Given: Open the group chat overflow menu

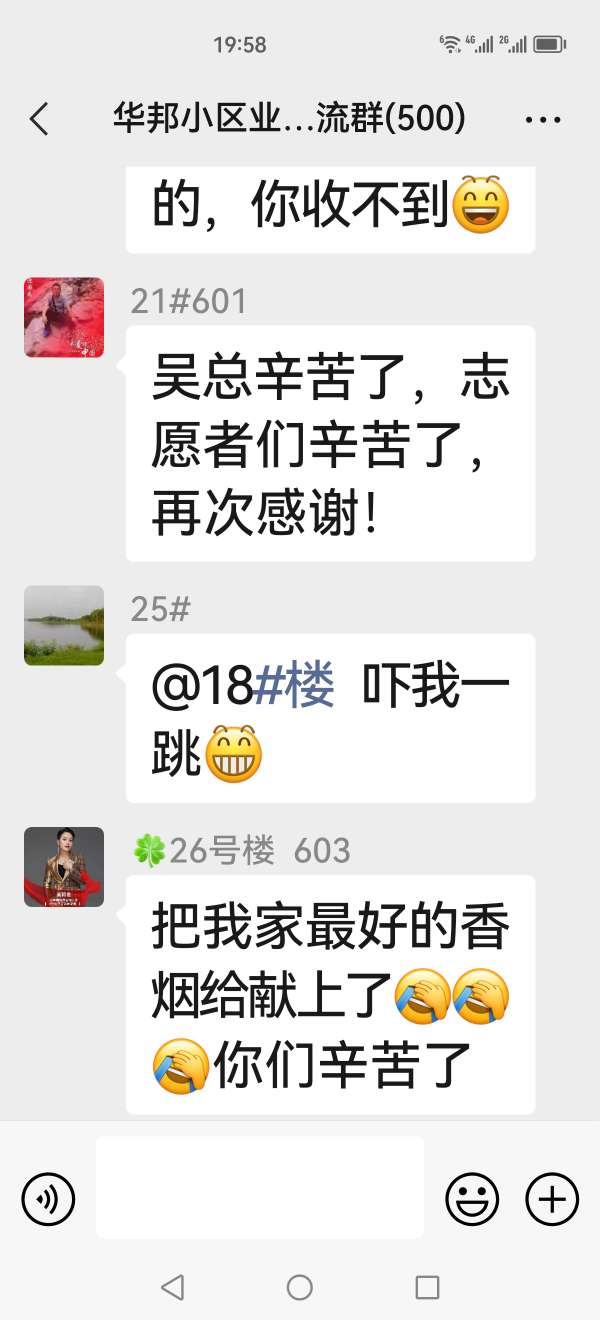Looking at the screenshot, I should [x=543, y=120].
